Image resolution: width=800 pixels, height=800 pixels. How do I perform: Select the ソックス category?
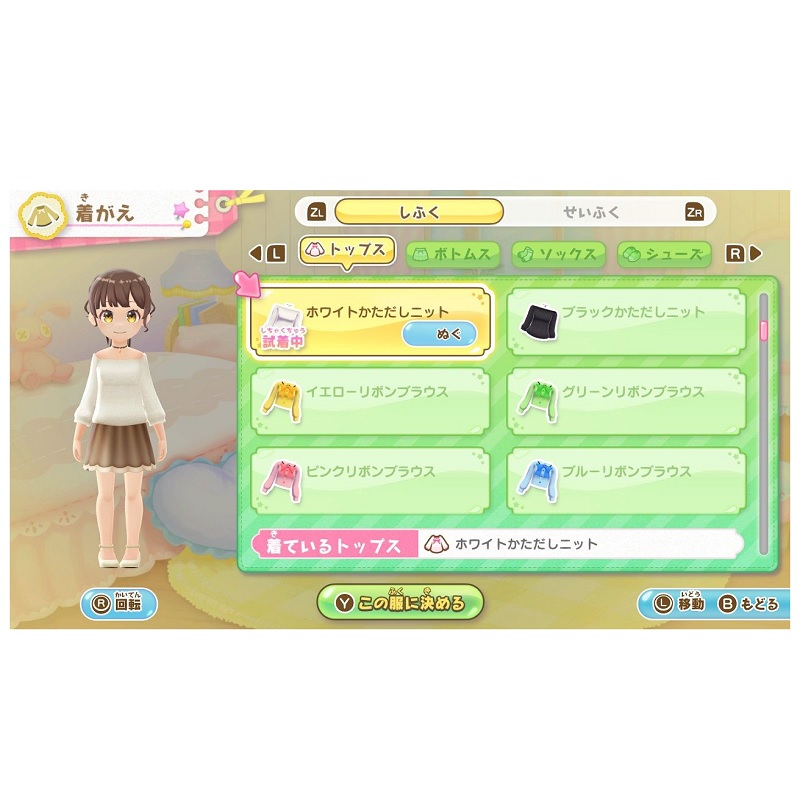pos(558,254)
